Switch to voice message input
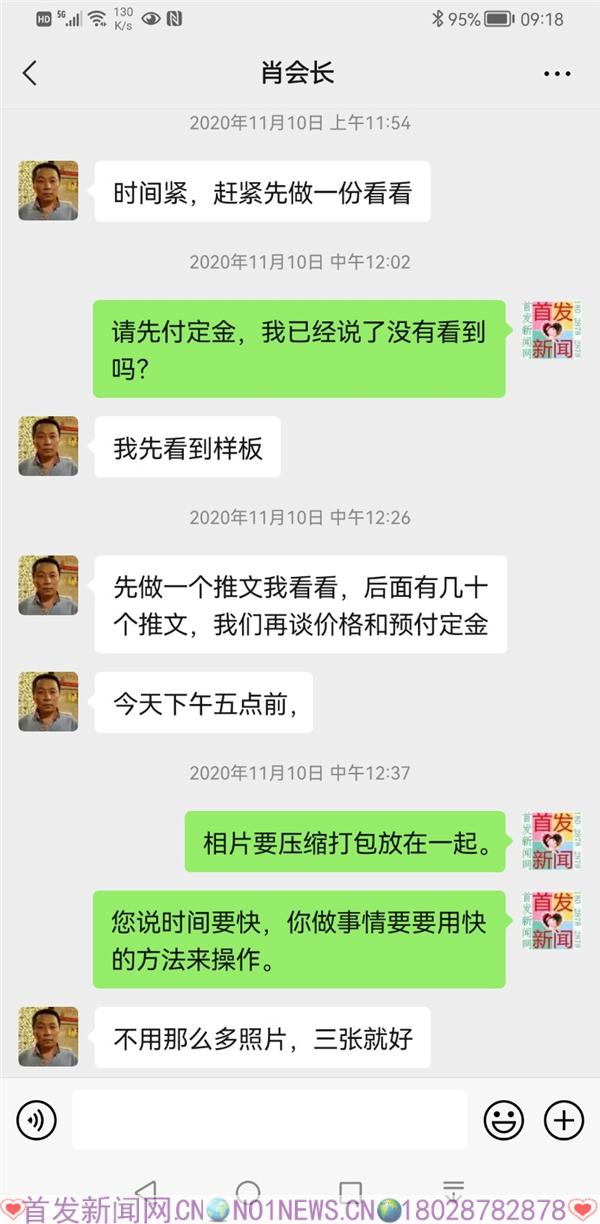This screenshot has height=1224, width=600. click(37, 1120)
